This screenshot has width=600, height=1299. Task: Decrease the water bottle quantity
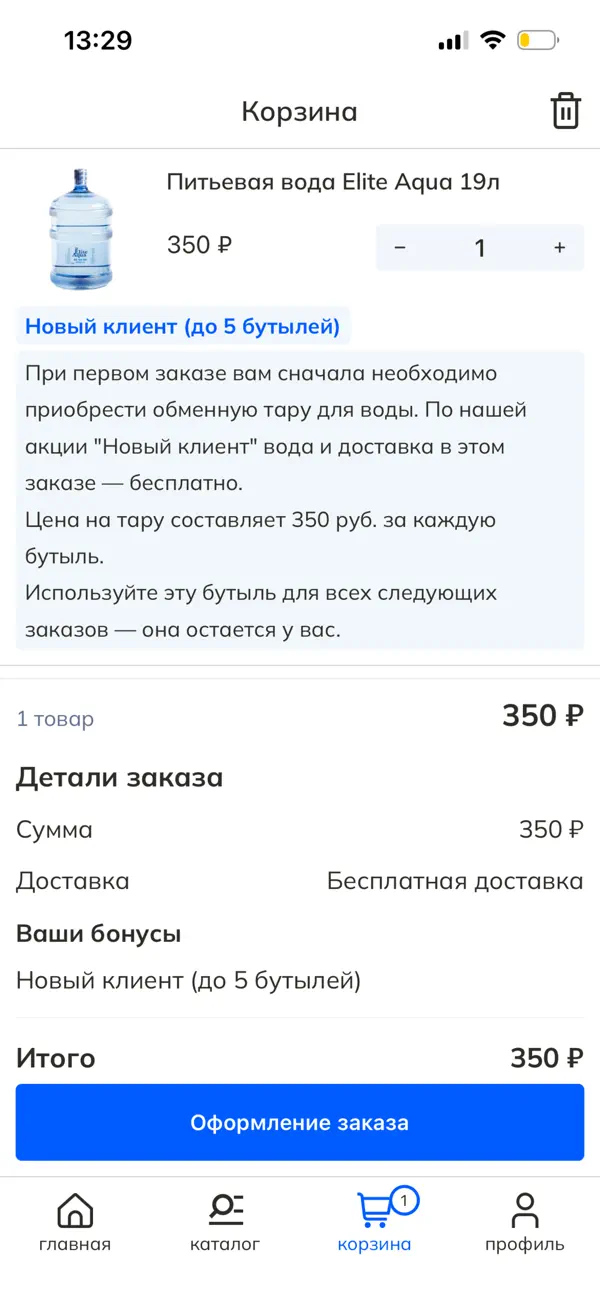click(x=400, y=248)
